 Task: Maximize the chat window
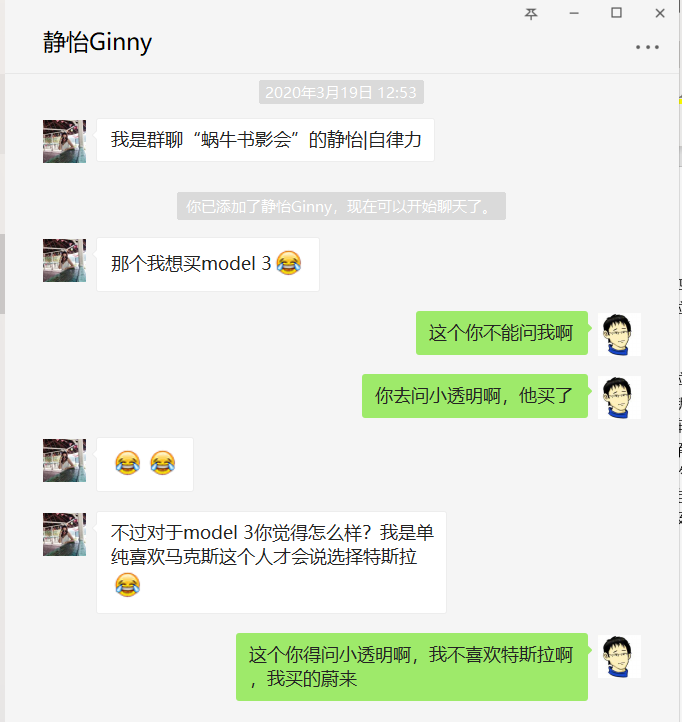(617, 13)
